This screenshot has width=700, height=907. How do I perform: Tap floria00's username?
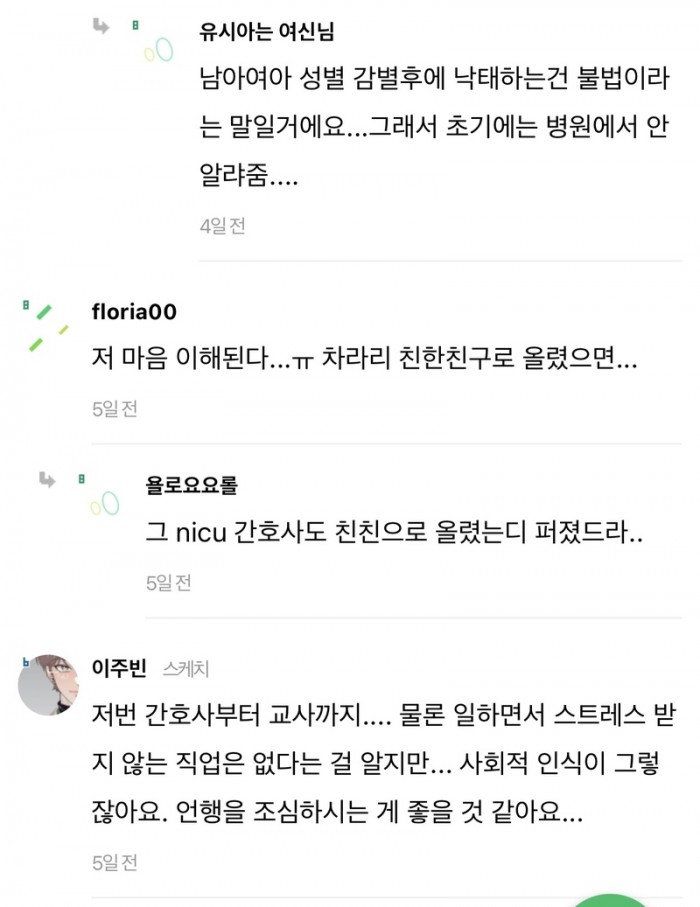[133, 313]
